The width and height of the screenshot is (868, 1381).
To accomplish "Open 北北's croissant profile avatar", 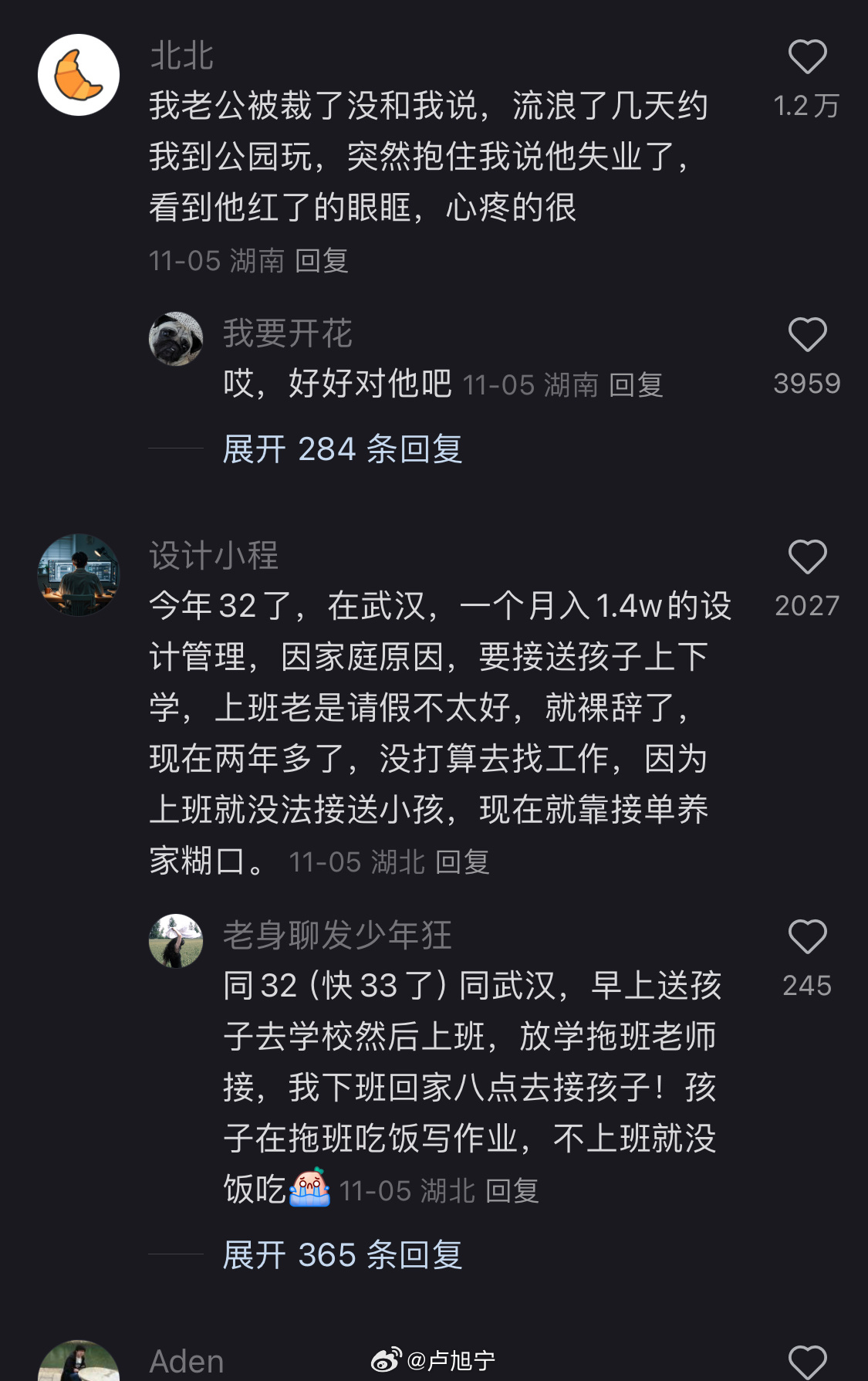I will 79,75.
